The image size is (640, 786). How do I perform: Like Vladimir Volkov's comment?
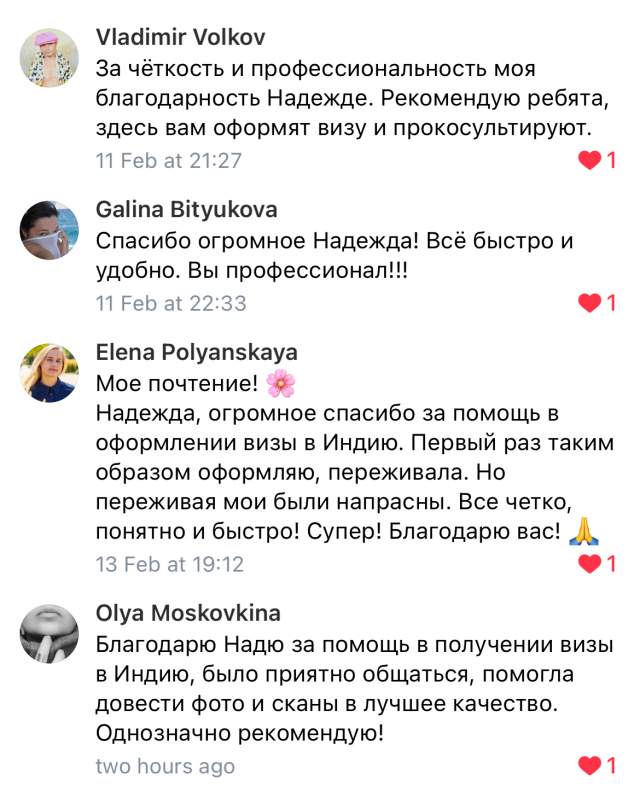(590, 160)
